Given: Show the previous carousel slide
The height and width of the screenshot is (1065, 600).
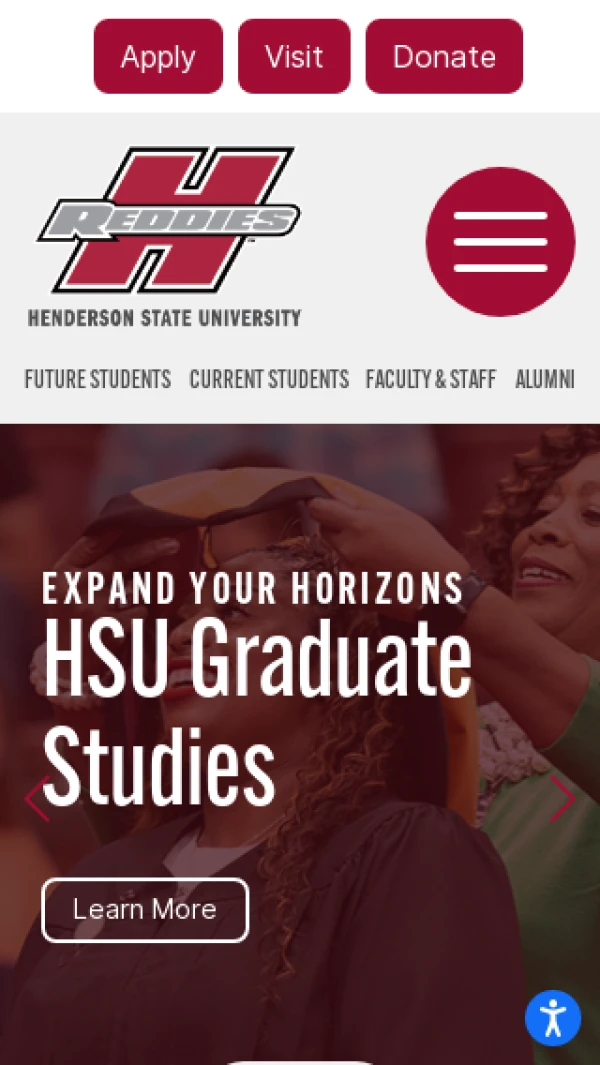Looking at the screenshot, I should tap(36, 798).
